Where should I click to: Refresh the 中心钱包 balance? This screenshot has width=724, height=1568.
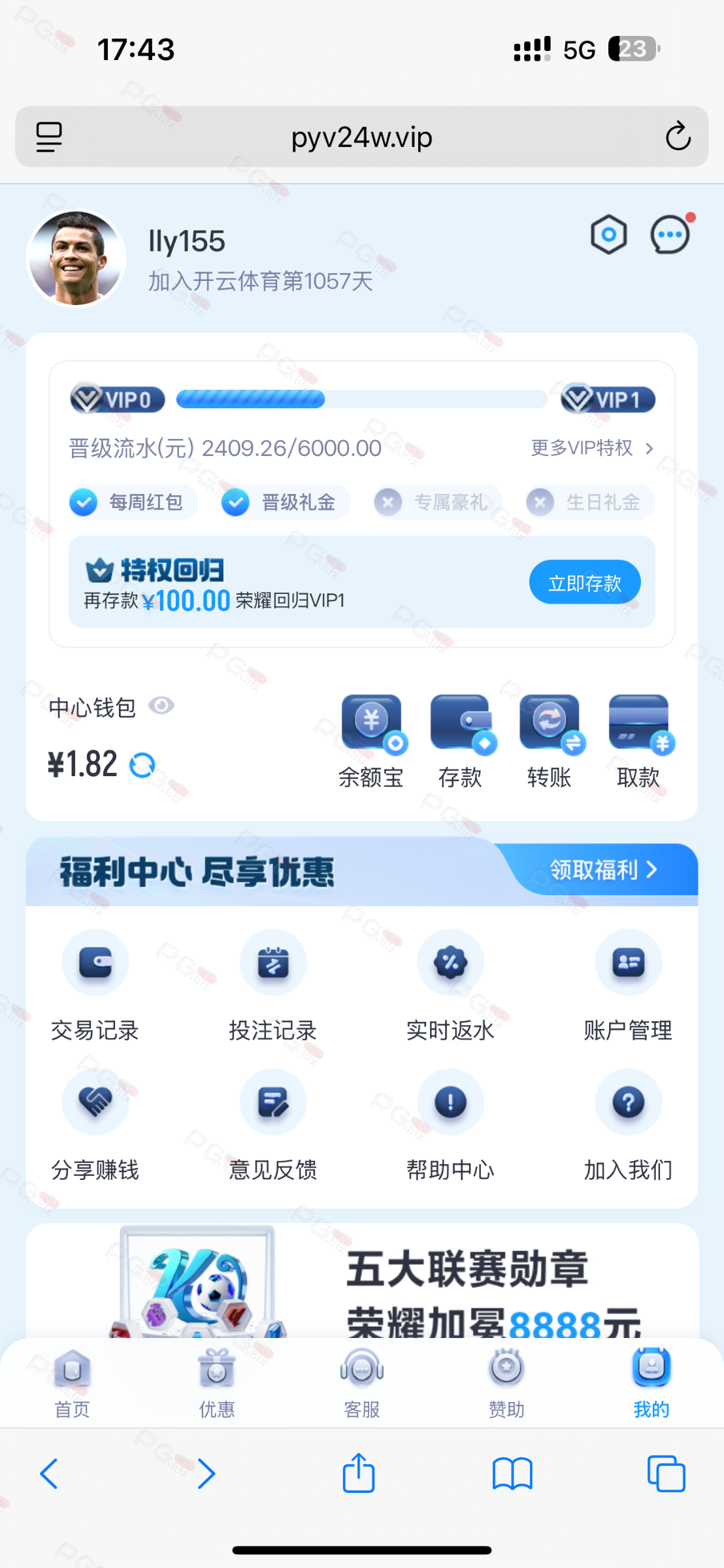142,765
